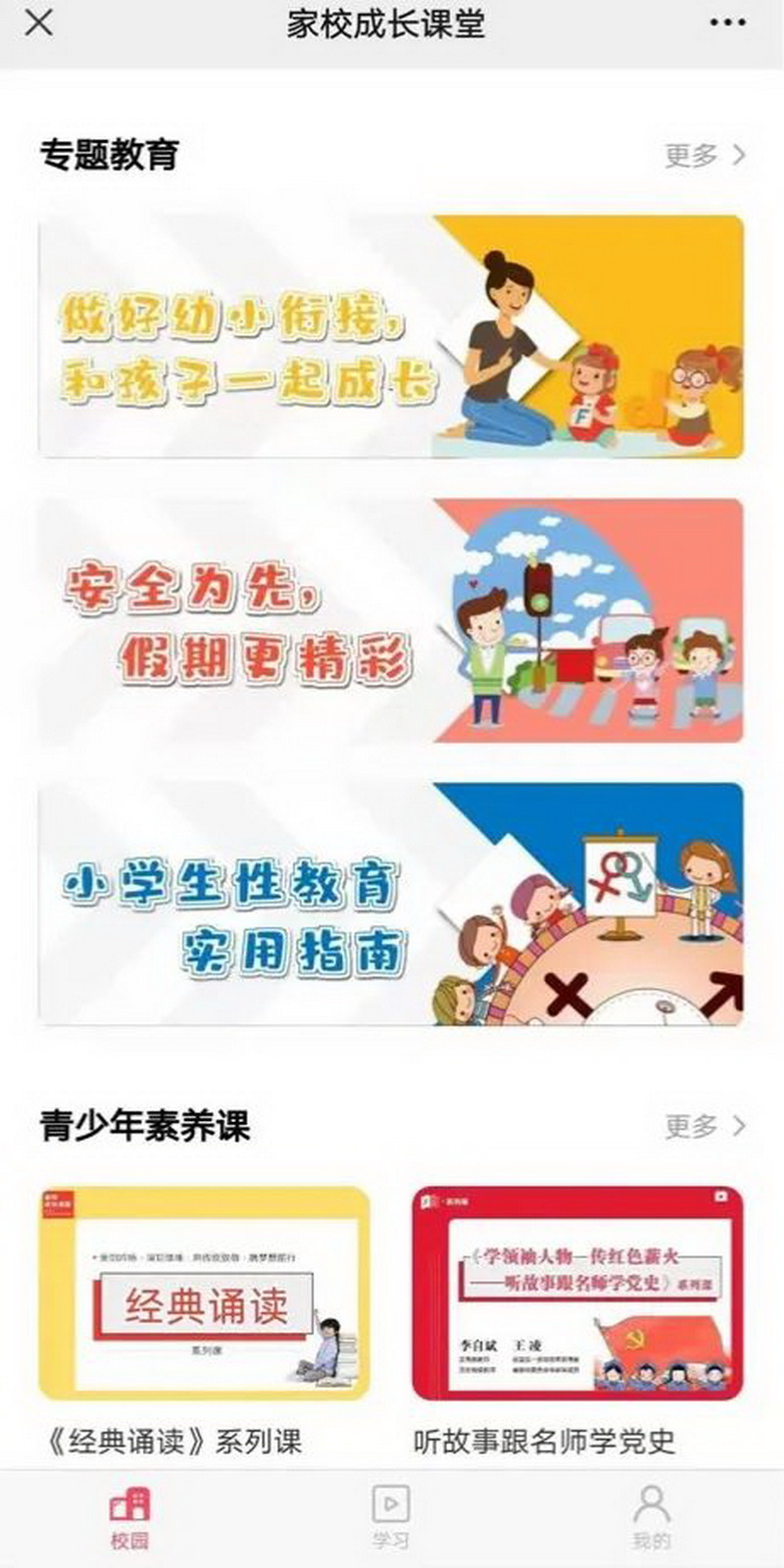Show more under 专题教育

704,155
